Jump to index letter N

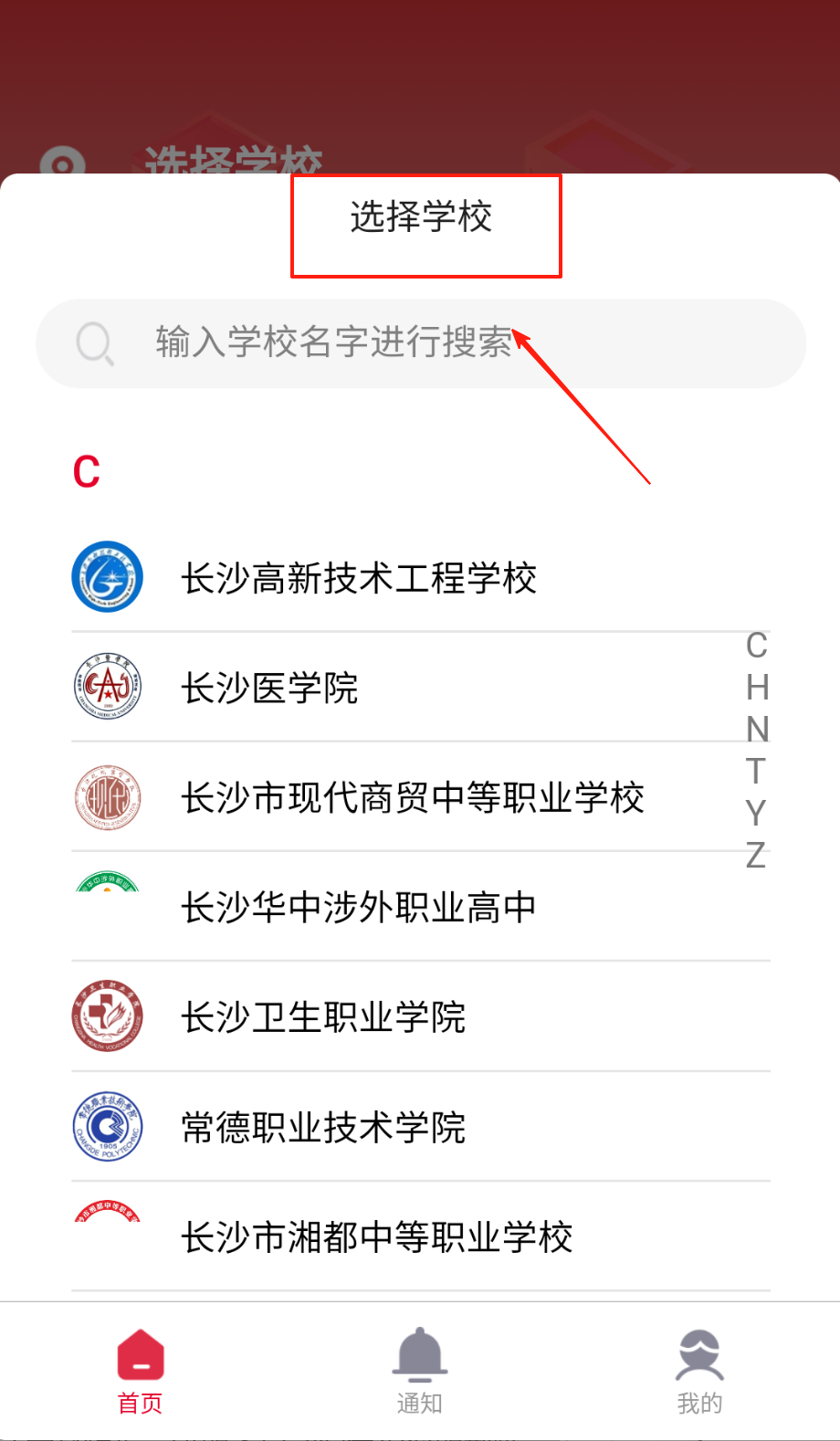(x=757, y=730)
